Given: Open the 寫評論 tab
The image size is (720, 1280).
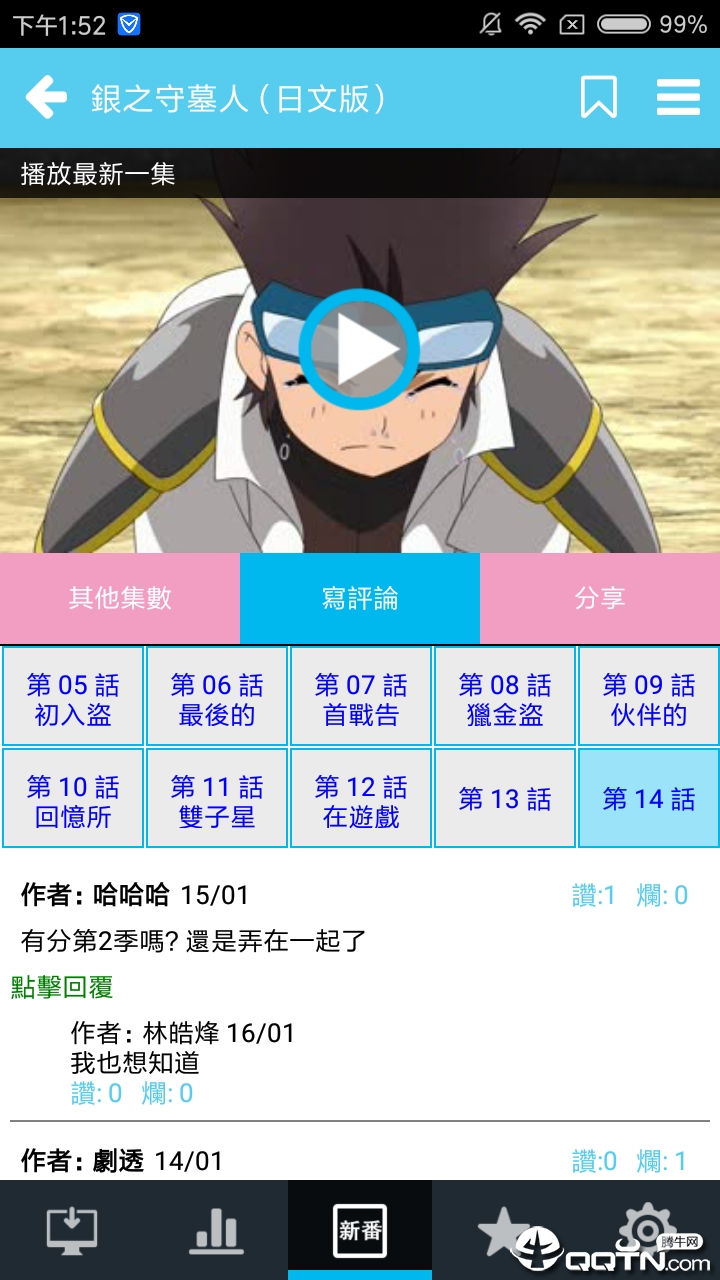Looking at the screenshot, I should pyautogui.click(x=360, y=597).
